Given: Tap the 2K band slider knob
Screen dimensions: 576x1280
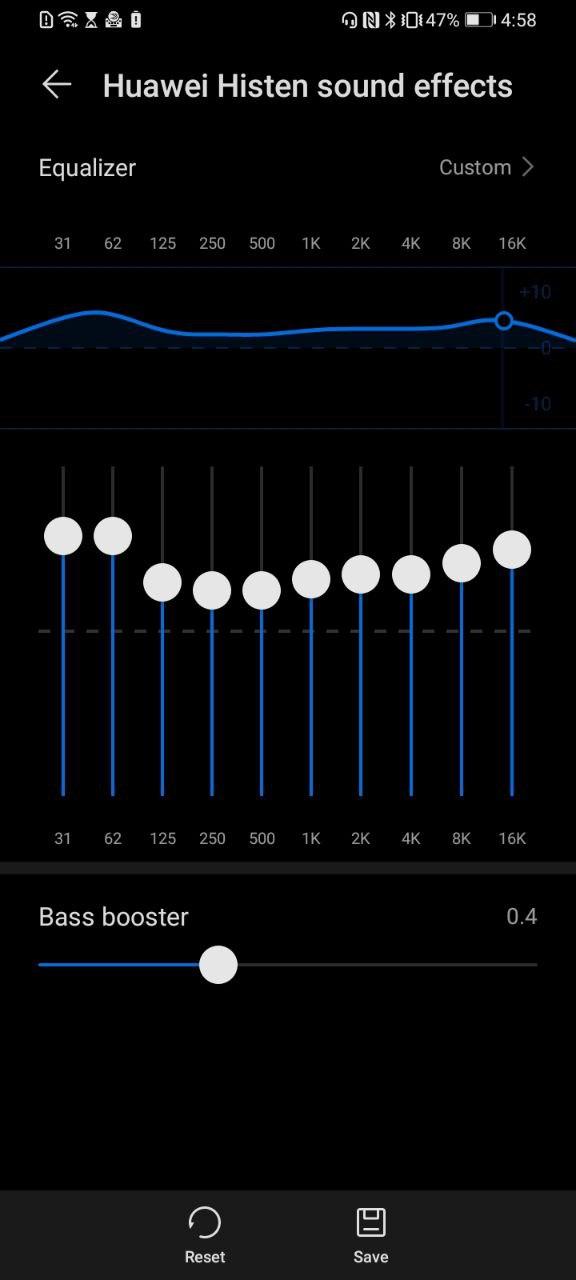Looking at the screenshot, I should [x=361, y=575].
